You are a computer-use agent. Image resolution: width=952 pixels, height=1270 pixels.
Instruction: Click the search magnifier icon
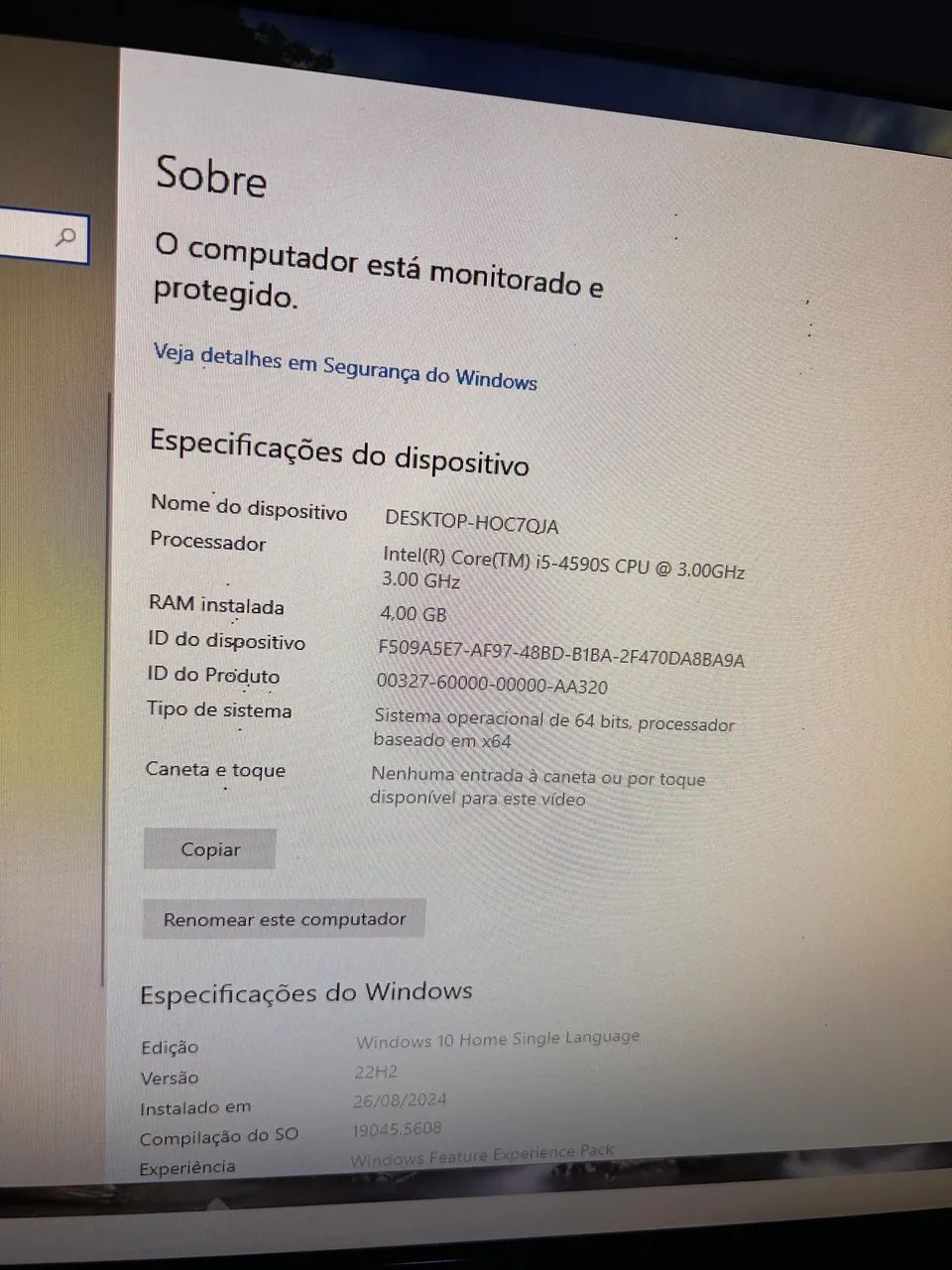(x=65, y=238)
